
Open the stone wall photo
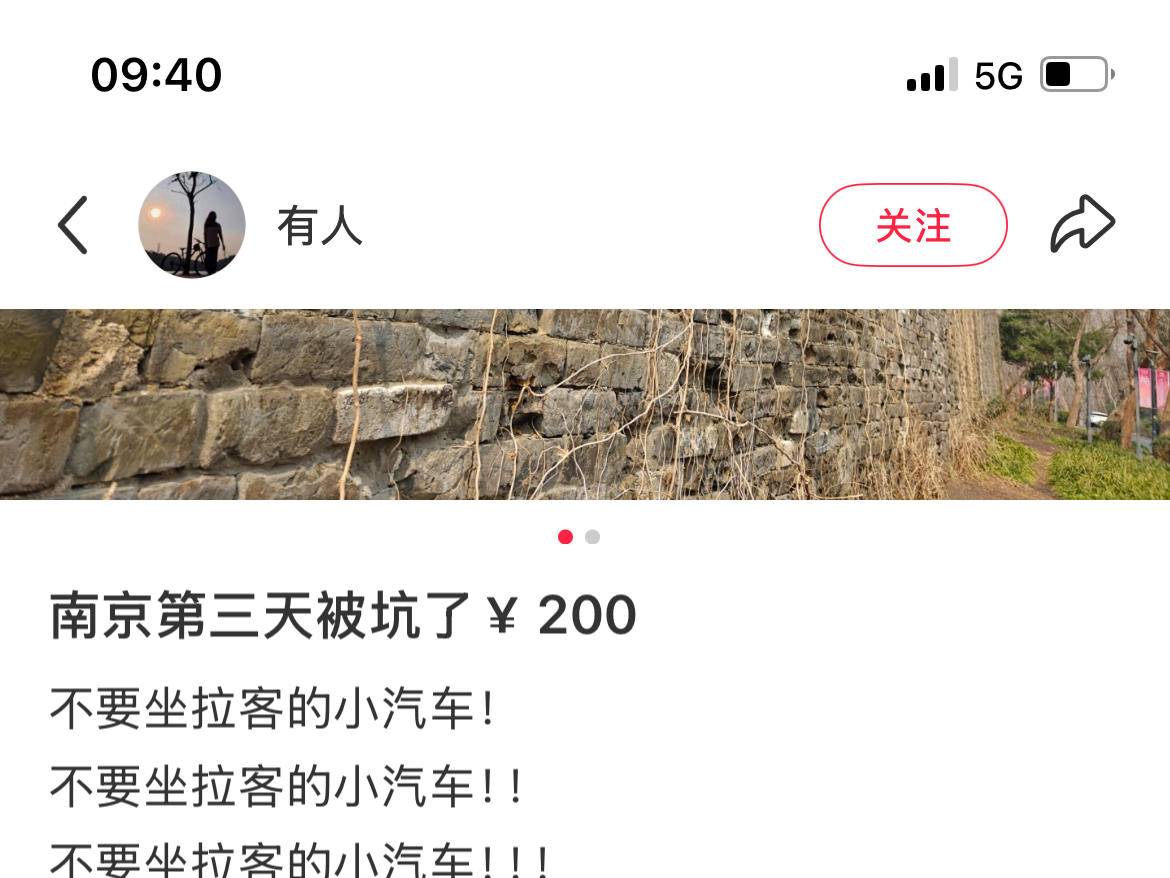pyautogui.click(x=585, y=404)
